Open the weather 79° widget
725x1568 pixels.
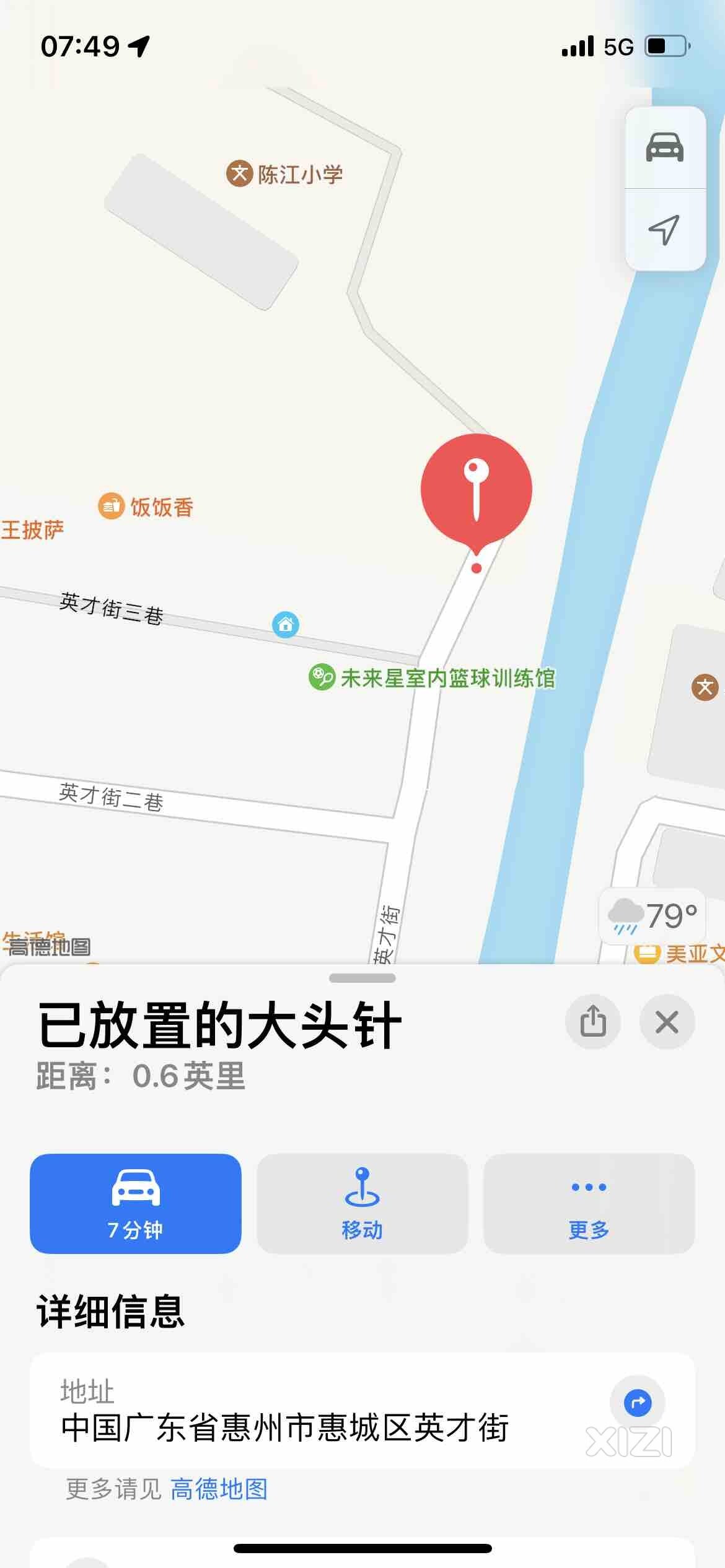652,915
